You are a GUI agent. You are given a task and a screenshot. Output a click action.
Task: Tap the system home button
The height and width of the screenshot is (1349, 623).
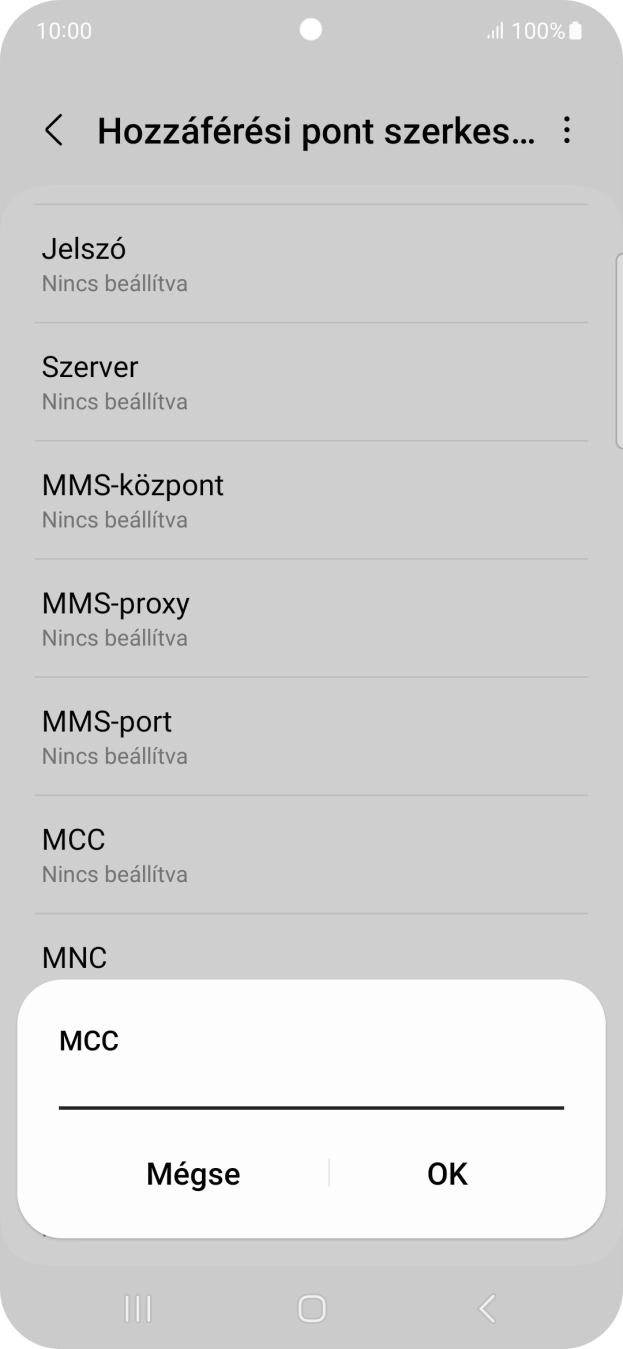[x=312, y=1308]
